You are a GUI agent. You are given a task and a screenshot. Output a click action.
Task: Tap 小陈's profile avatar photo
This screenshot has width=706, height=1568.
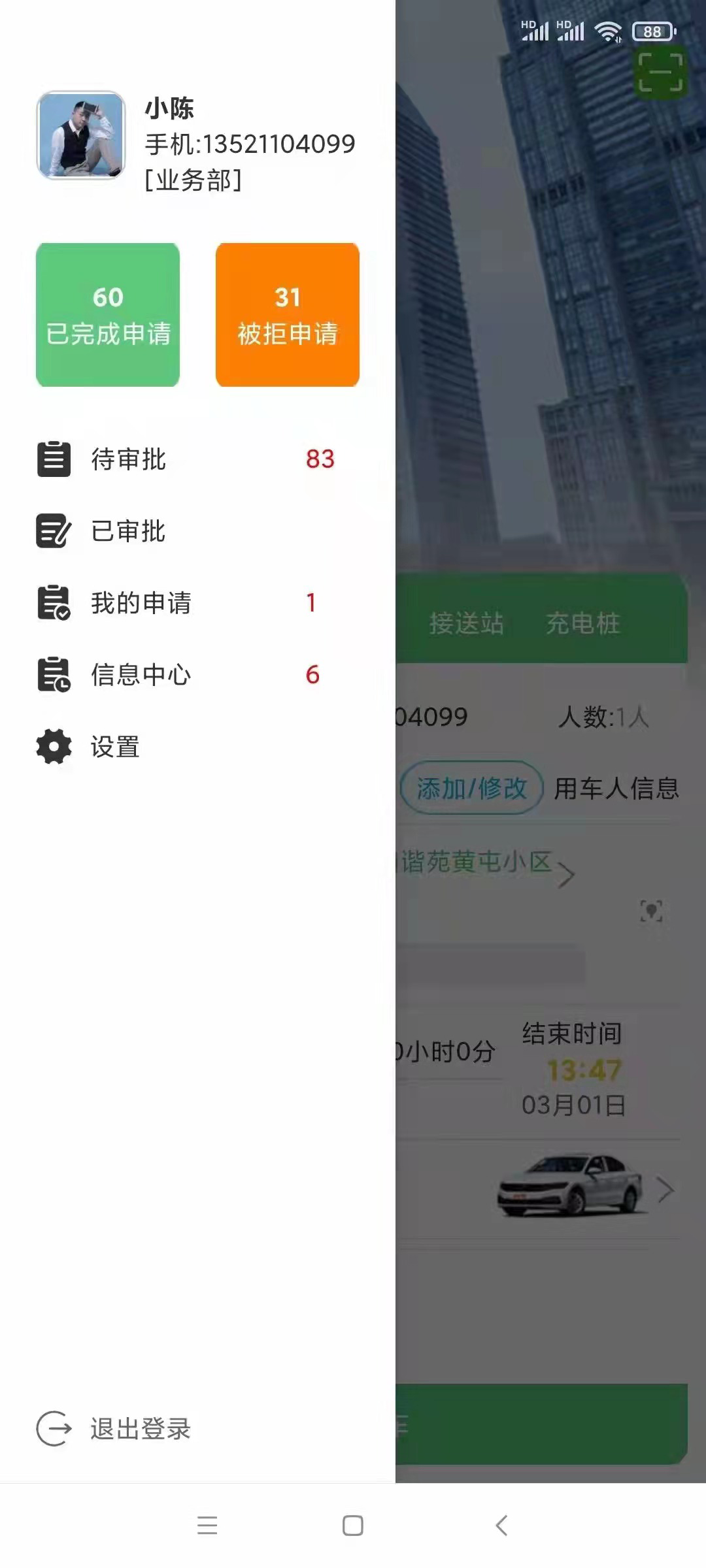click(80, 134)
